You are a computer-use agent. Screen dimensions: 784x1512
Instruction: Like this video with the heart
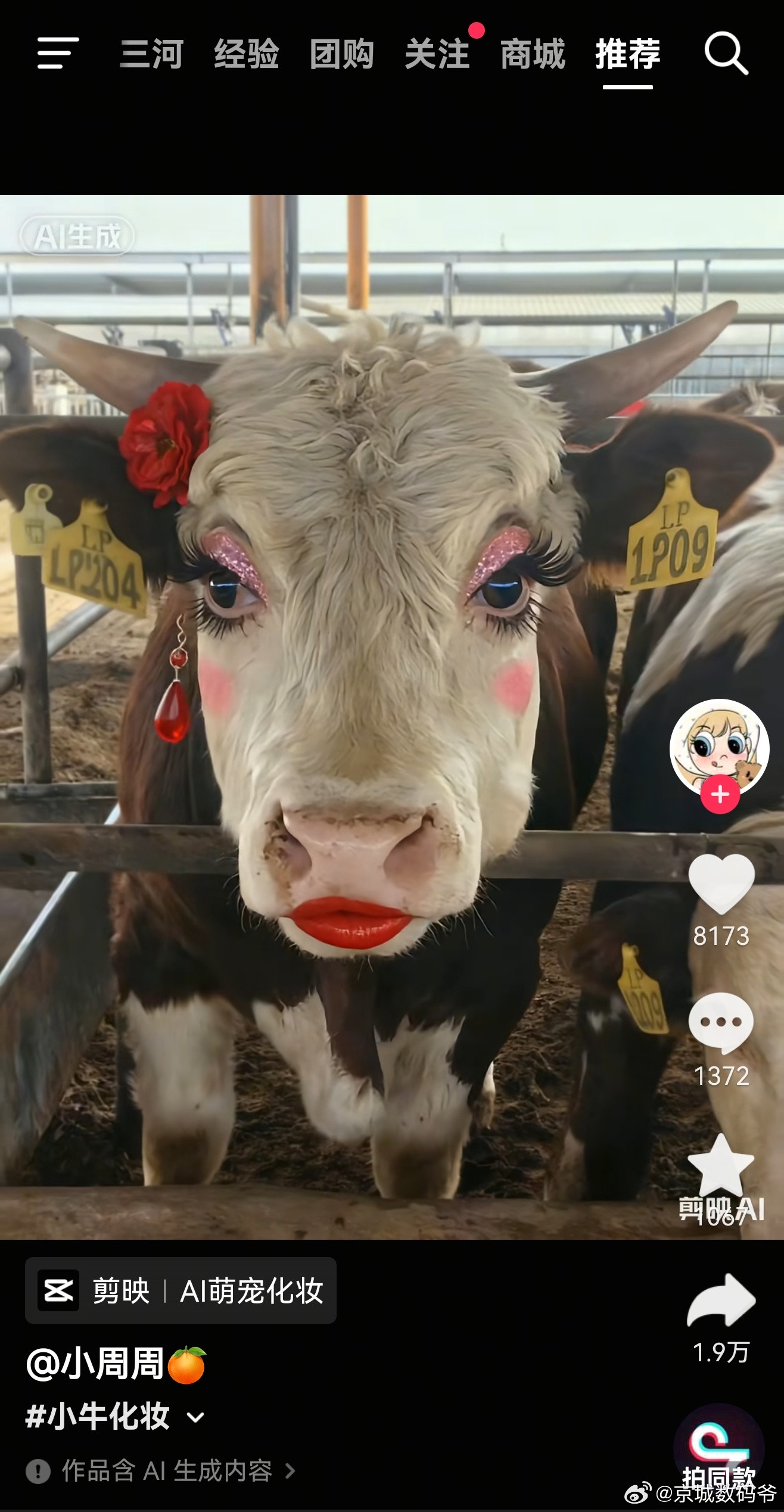click(721, 884)
